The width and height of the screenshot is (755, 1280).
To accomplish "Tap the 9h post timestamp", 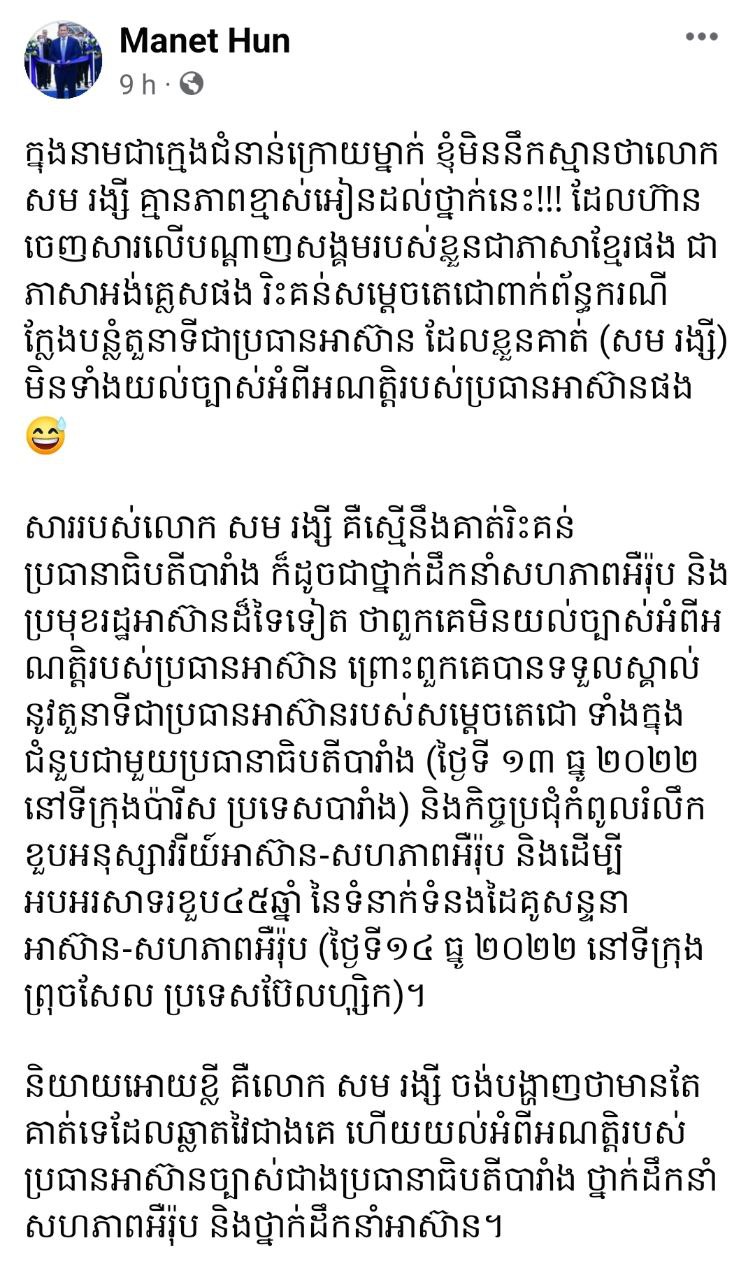I will pyautogui.click(x=139, y=85).
